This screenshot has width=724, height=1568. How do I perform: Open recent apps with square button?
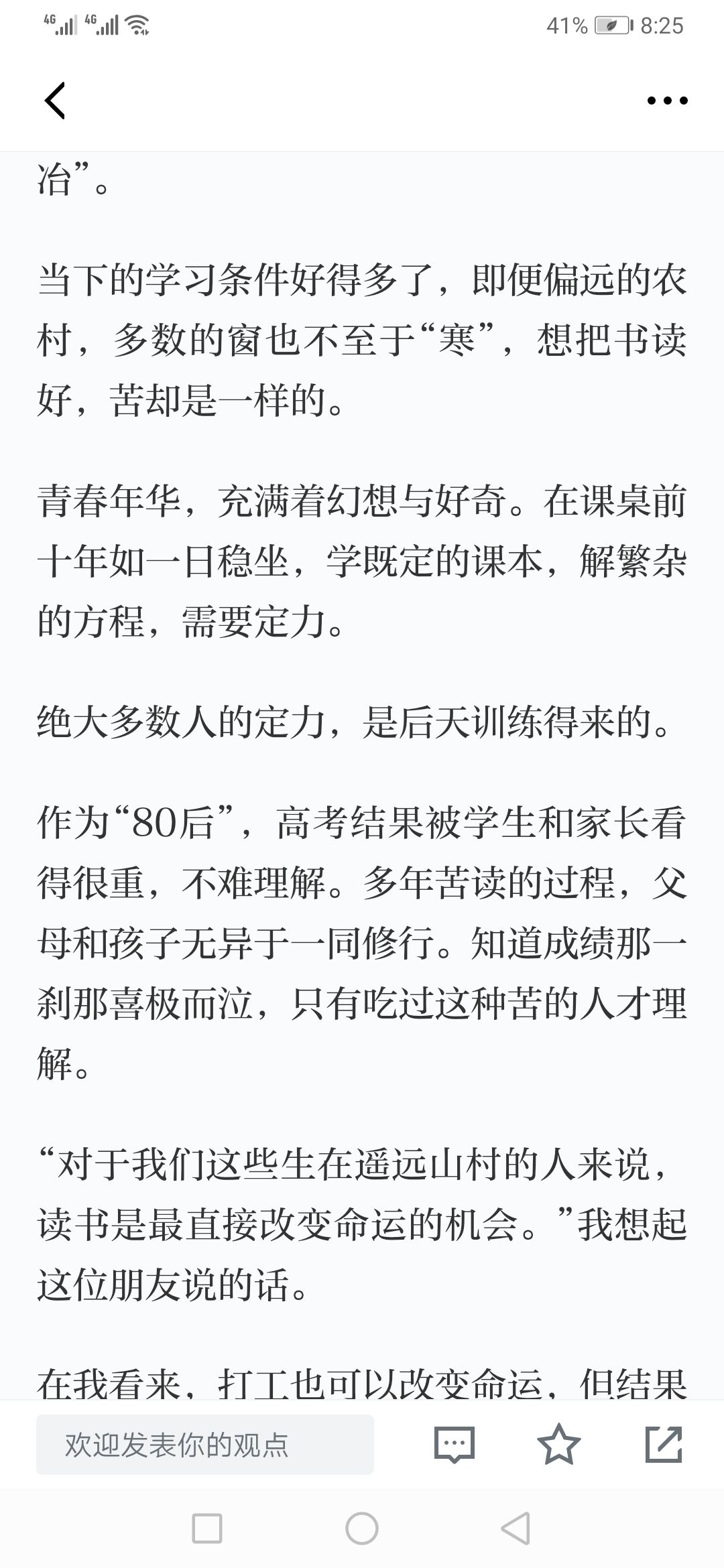pyautogui.click(x=207, y=1528)
